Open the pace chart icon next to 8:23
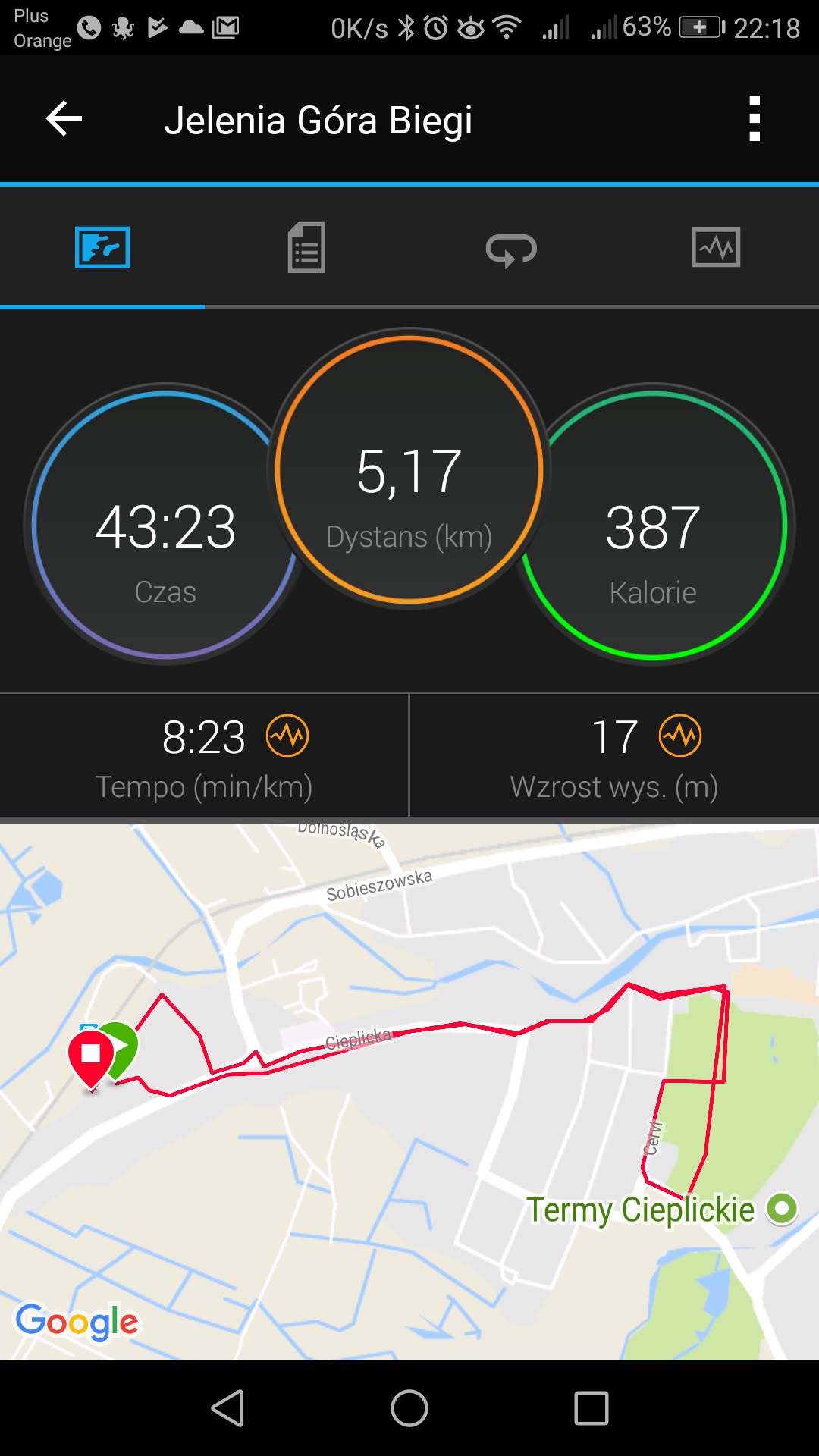 (x=287, y=736)
